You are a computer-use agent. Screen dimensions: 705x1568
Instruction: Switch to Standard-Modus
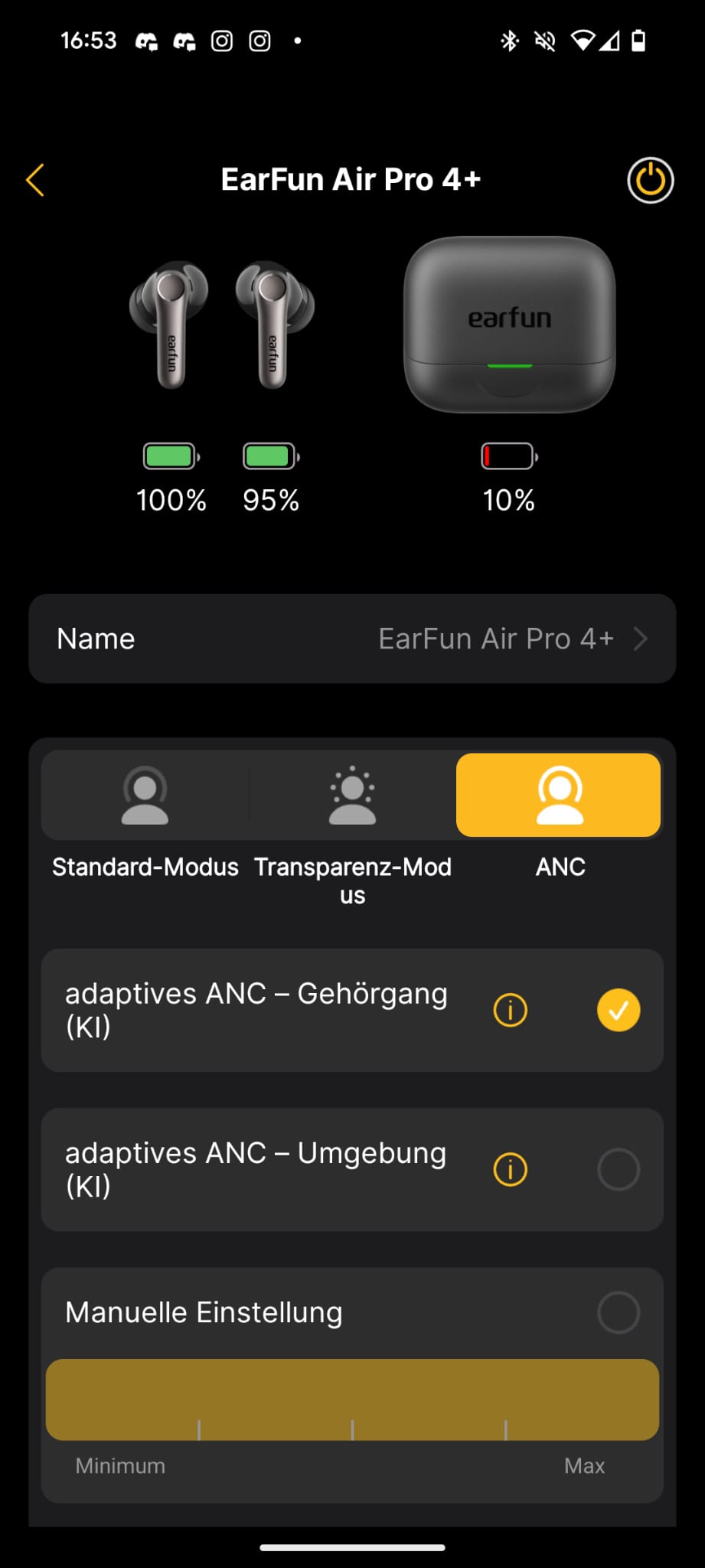click(x=145, y=796)
